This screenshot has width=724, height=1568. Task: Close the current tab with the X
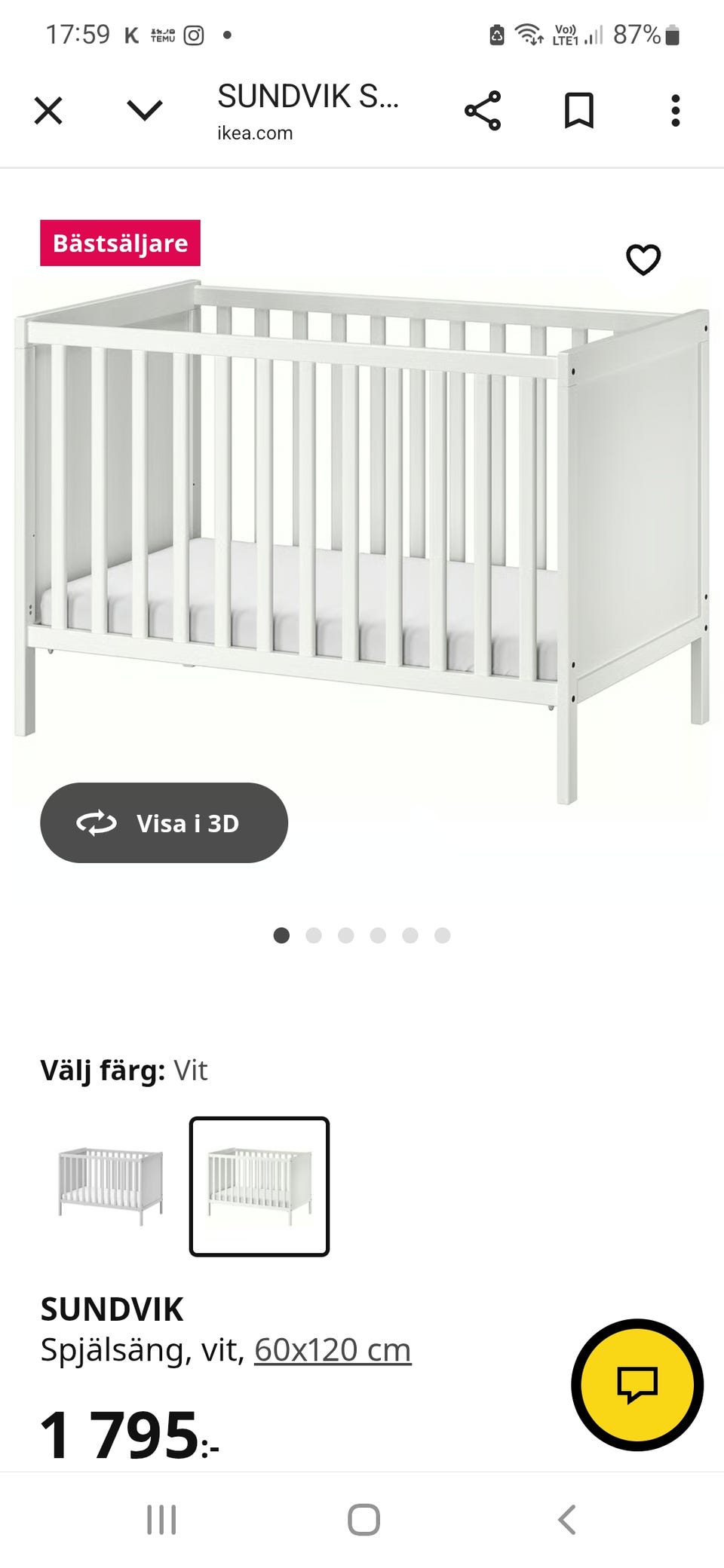[x=48, y=109]
